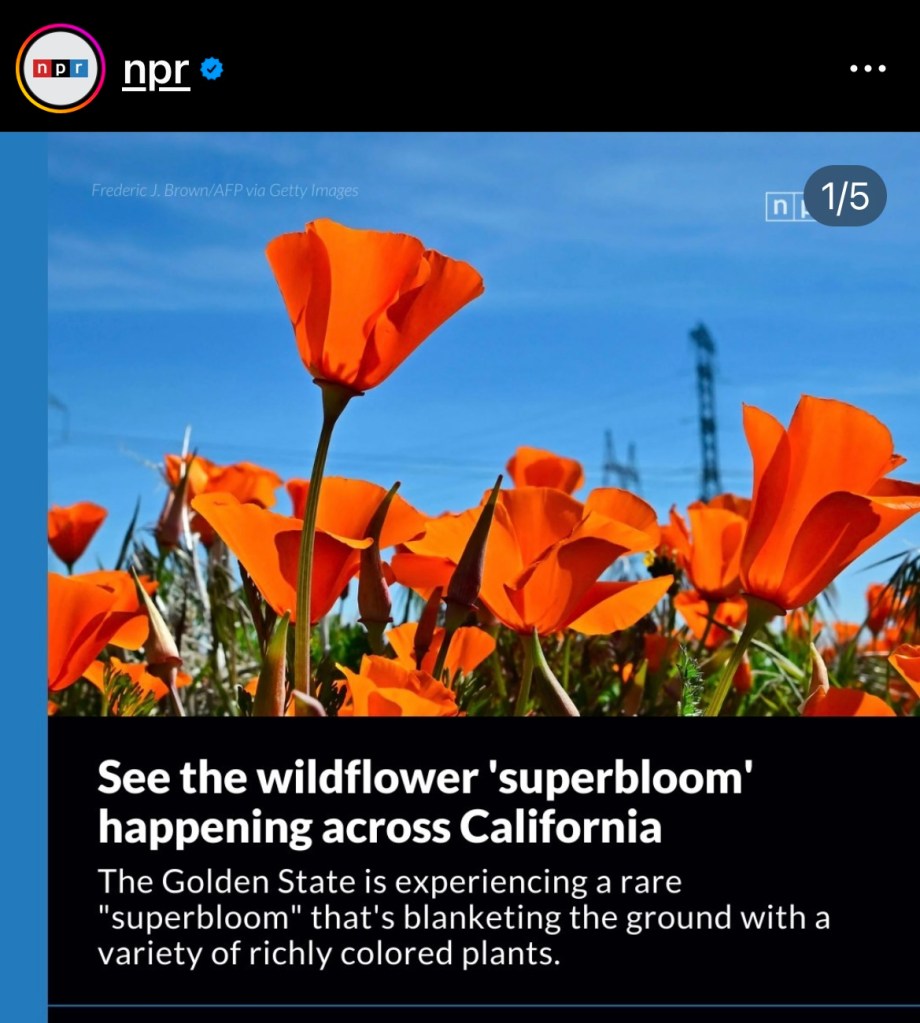Open npr's profile picture
The height and width of the screenshot is (1023, 920).
point(61,68)
